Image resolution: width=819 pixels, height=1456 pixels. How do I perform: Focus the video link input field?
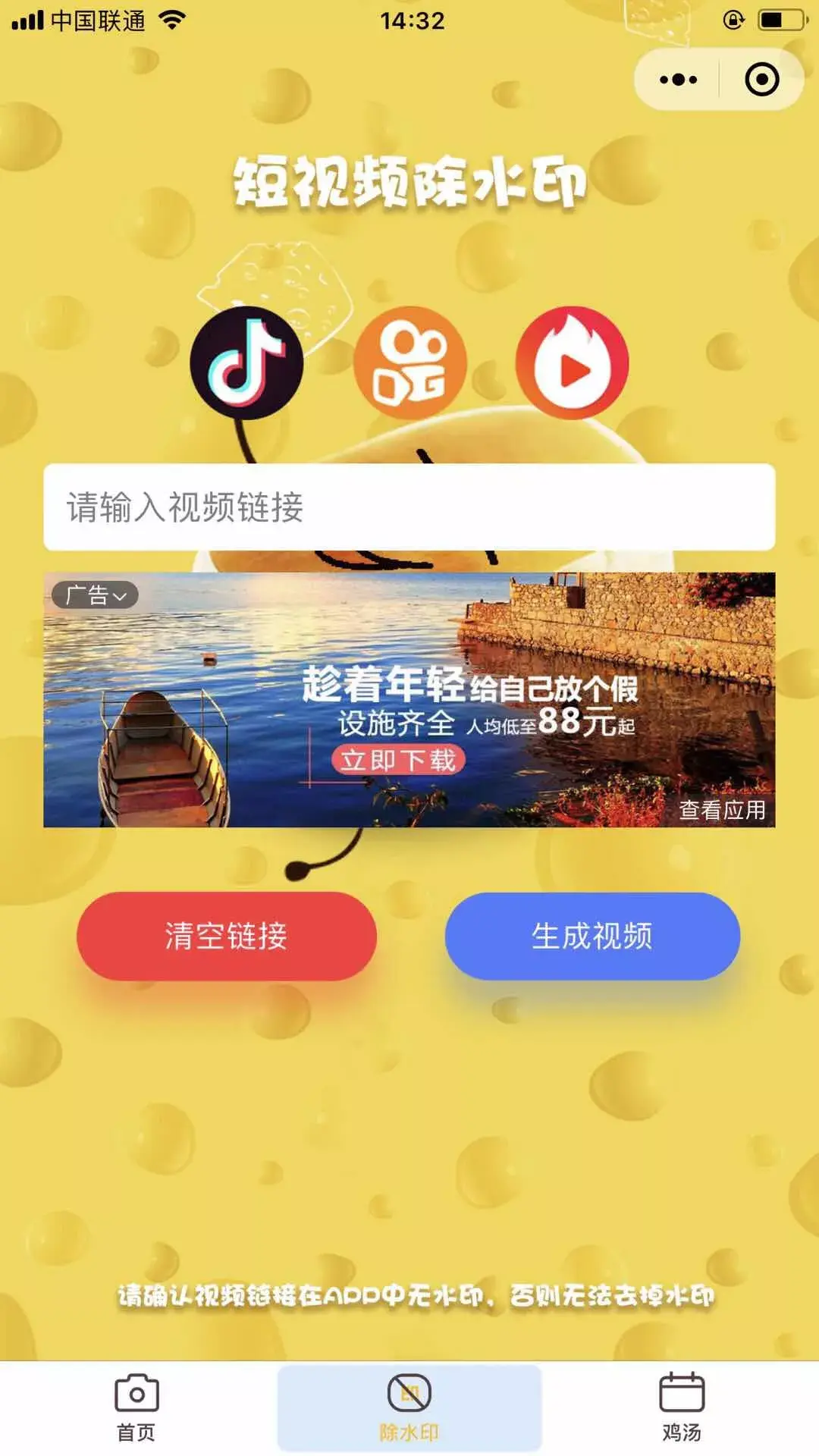coord(409,507)
